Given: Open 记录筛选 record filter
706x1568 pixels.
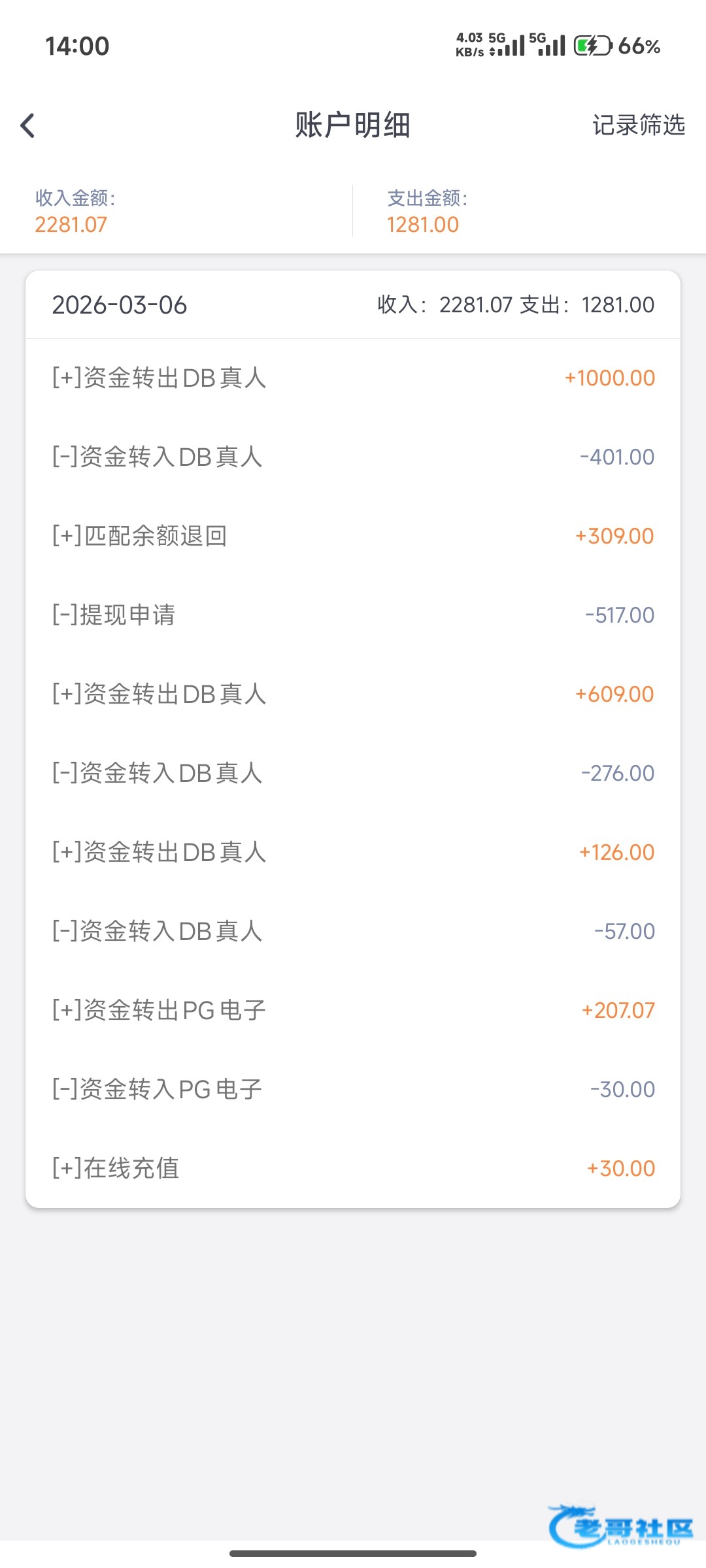Looking at the screenshot, I should (638, 125).
